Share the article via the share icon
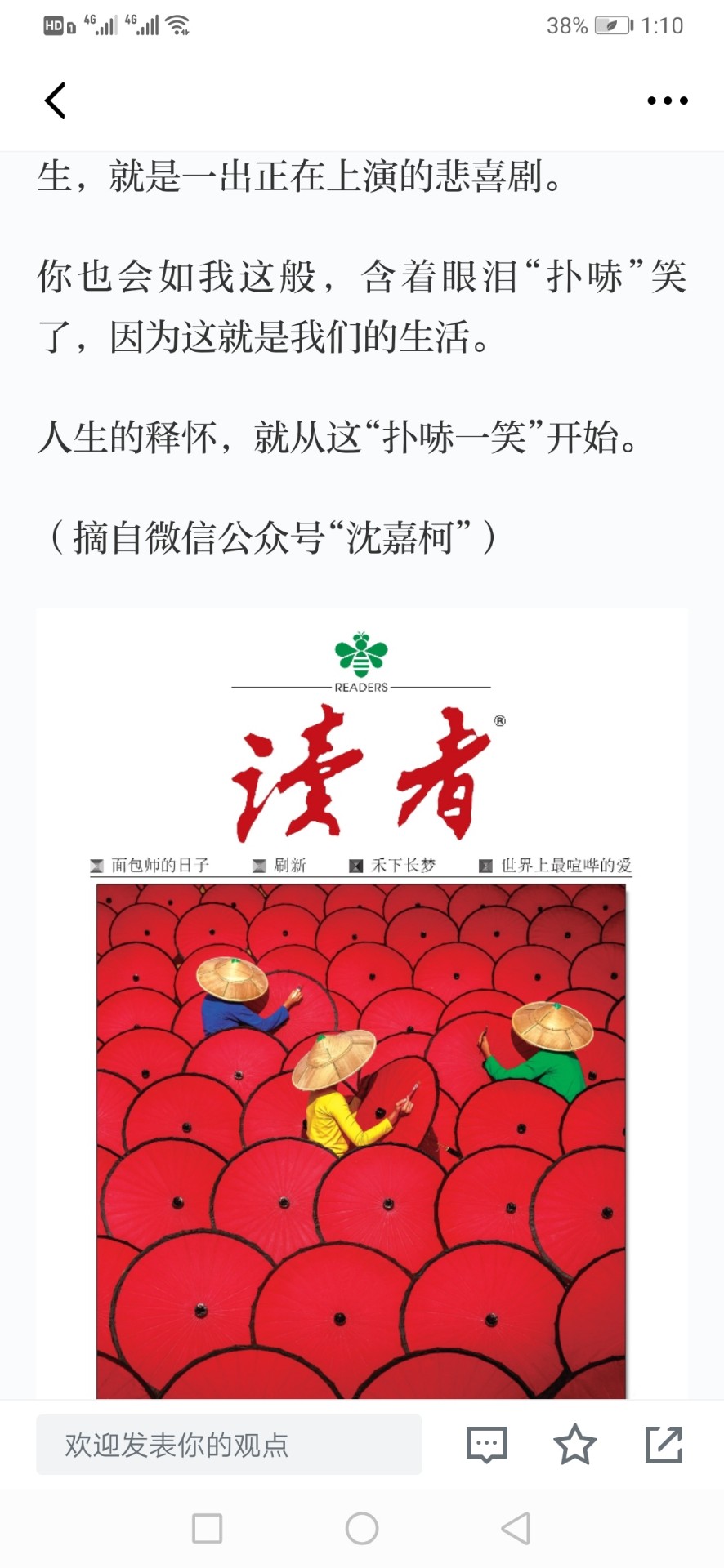Viewport: 724px width, 1568px height. coord(664,1444)
